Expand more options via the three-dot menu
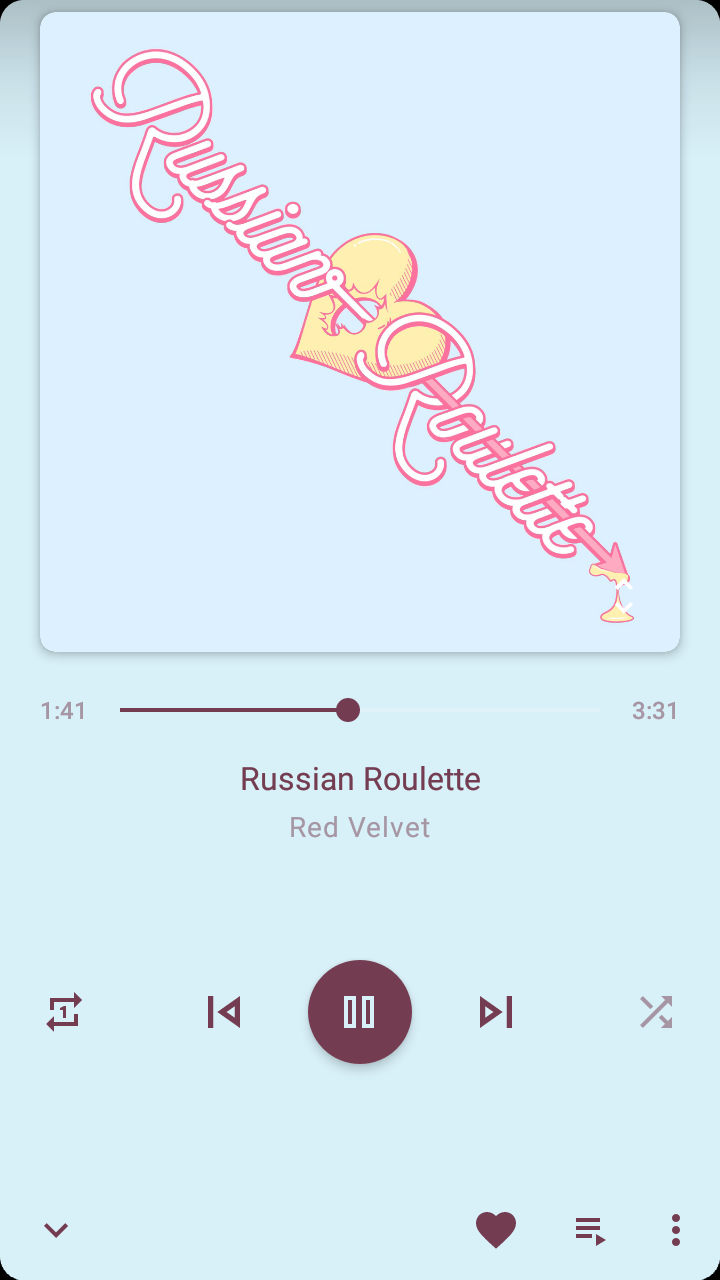The height and width of the screenshot is (1280, 720). (x=675, y=1229)
